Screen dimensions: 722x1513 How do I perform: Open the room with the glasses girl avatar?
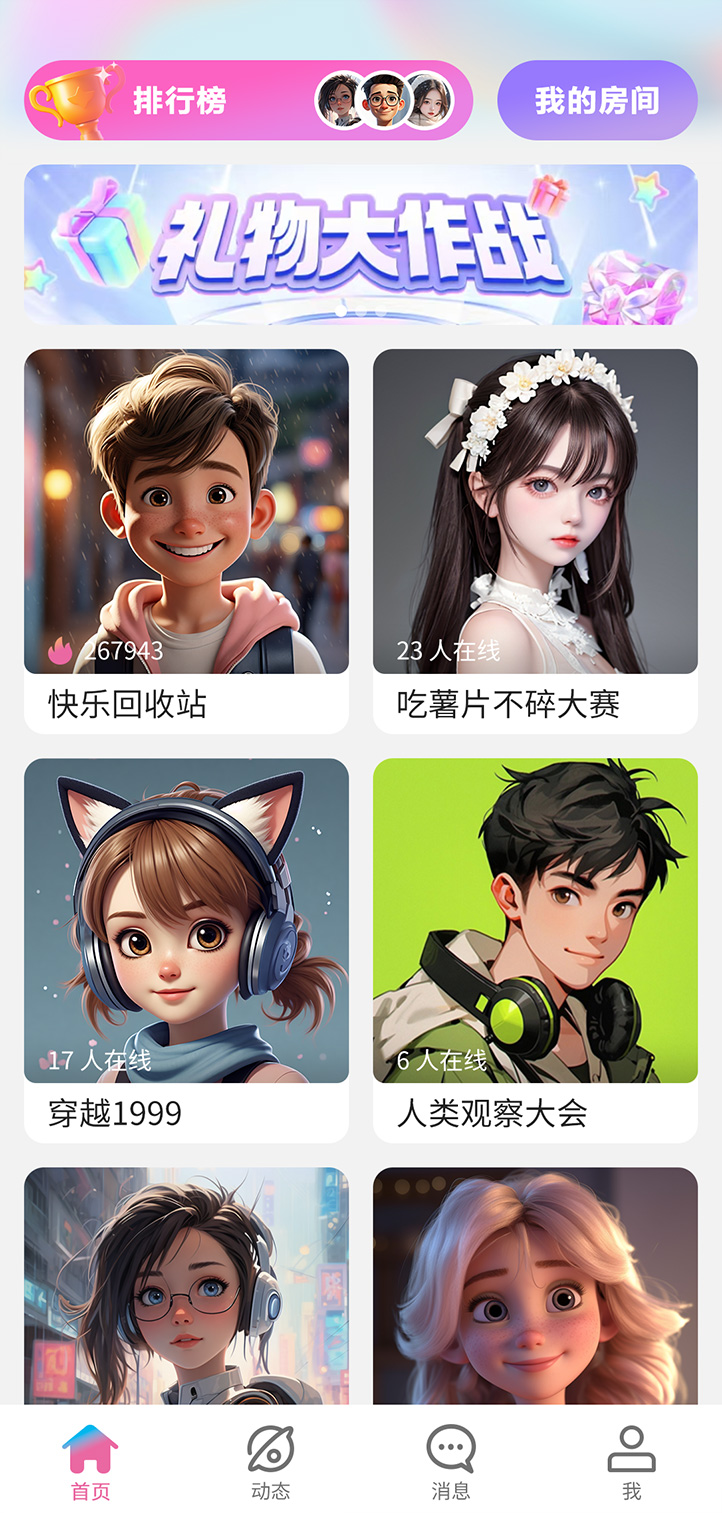186,1285
